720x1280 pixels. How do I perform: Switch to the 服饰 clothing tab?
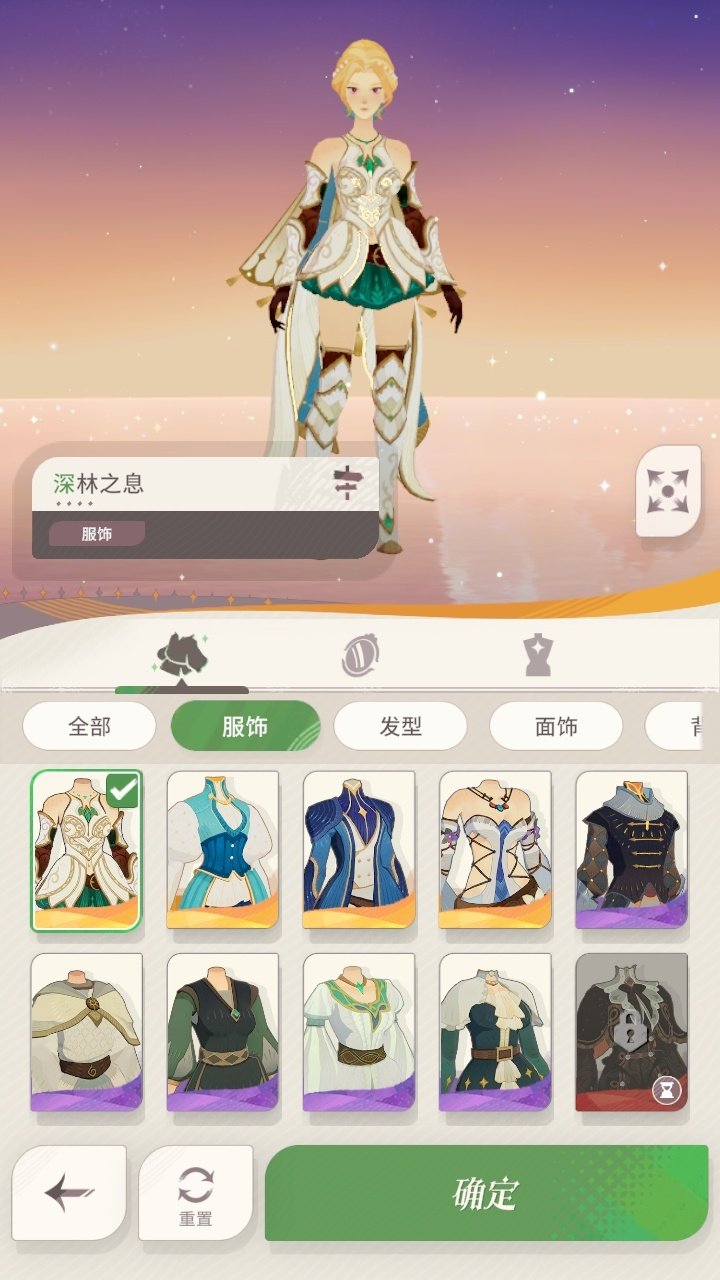pos(245,727)
